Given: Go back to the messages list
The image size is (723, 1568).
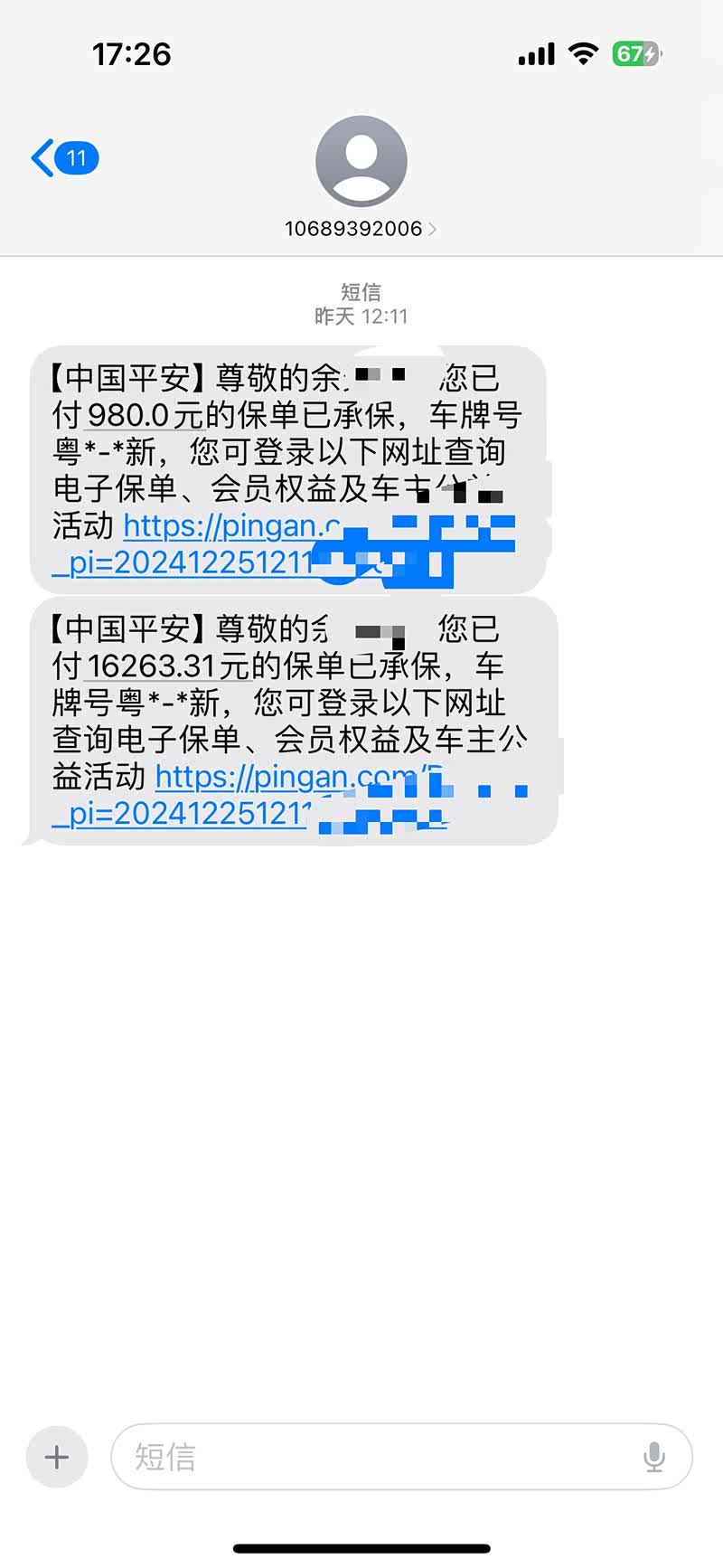Looking at the screenshot, I should [63, 159].
